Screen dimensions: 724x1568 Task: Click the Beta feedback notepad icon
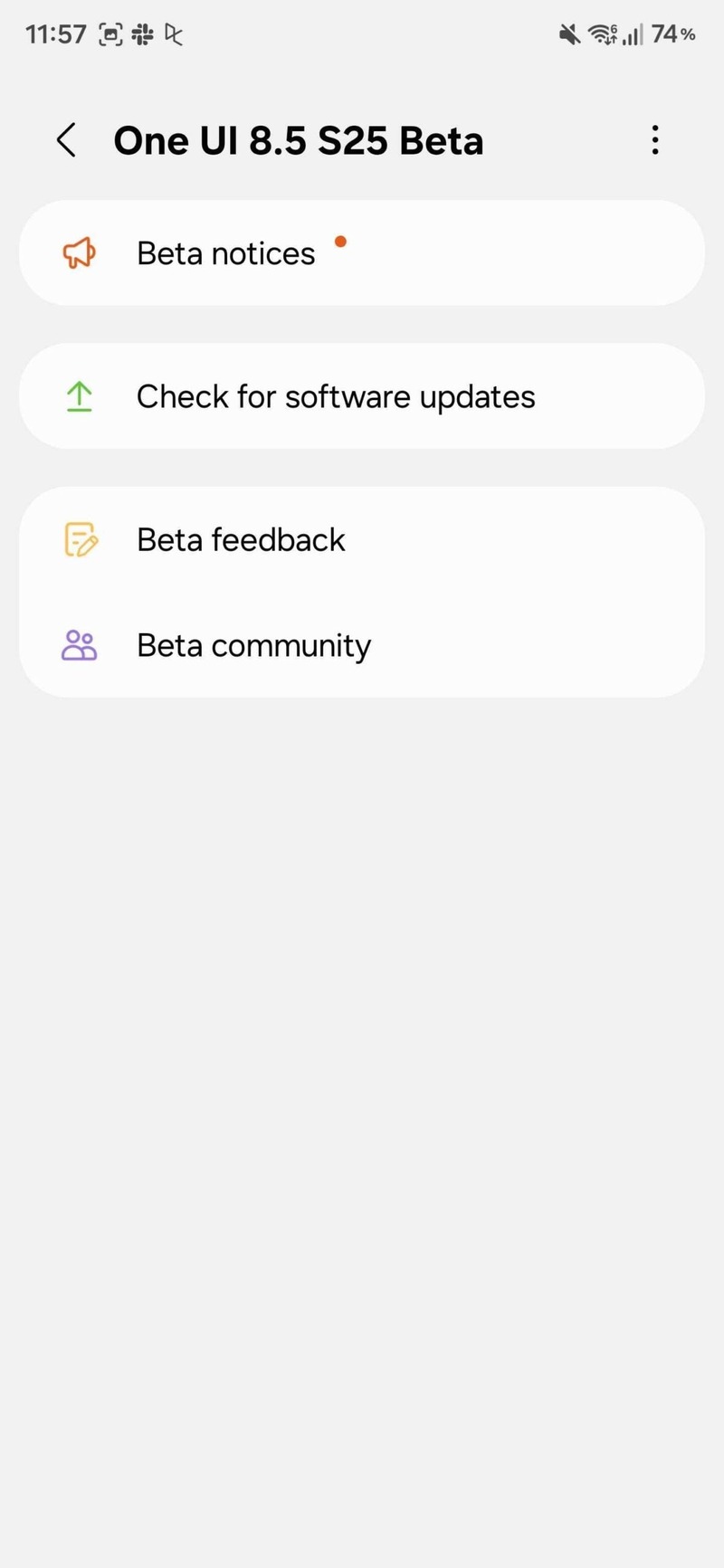tap(80, 539)
